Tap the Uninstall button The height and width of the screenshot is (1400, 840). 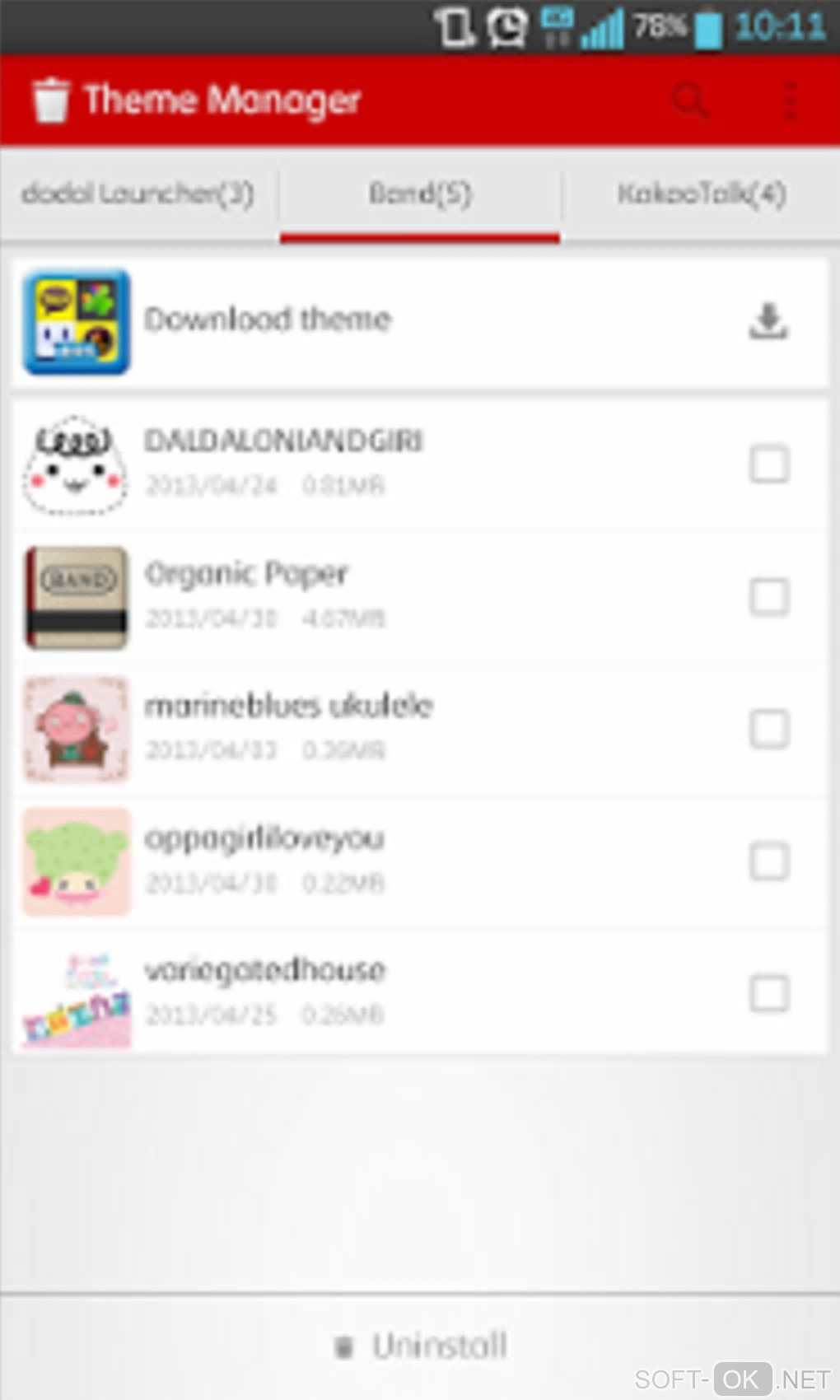pyautogui.click(x=420, y=1346)
